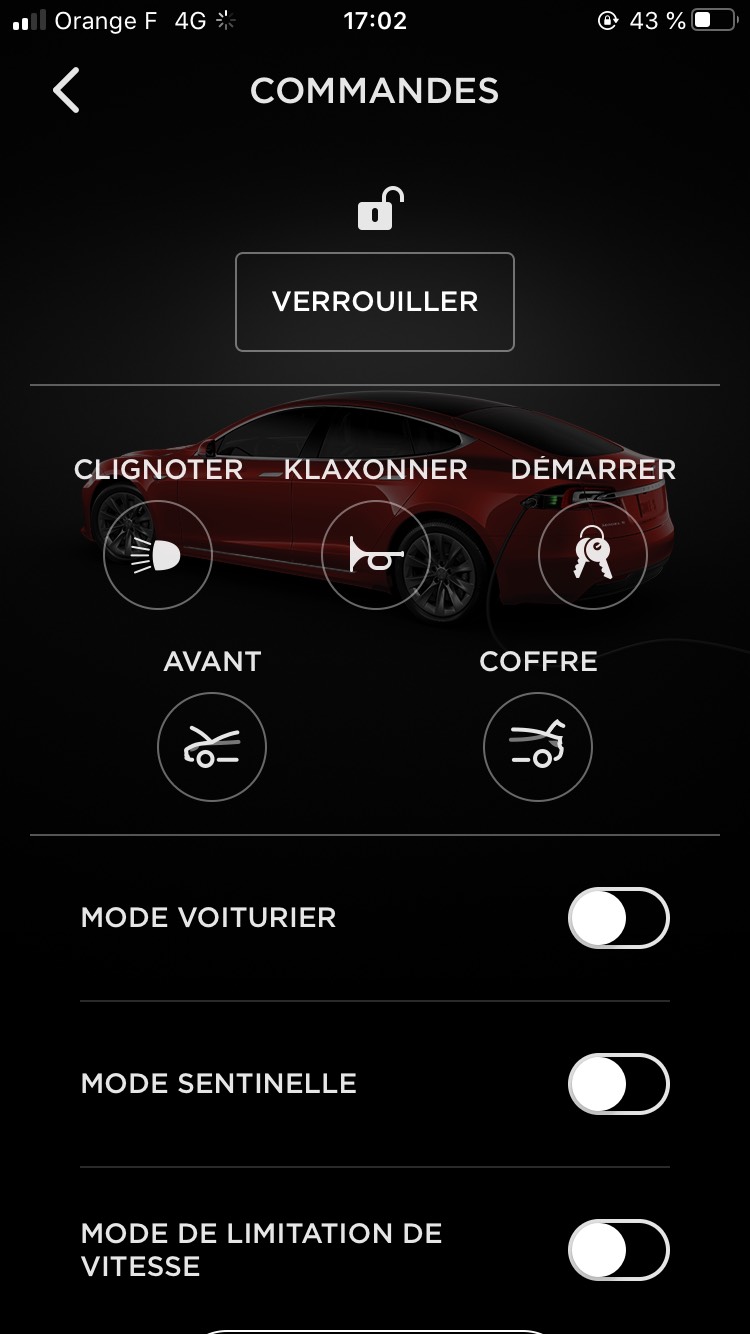Image resolution: width=750 pixels, height=1334 pixels.
Task: Enable Mode Voiturier
Action: (x=618, y=918)
